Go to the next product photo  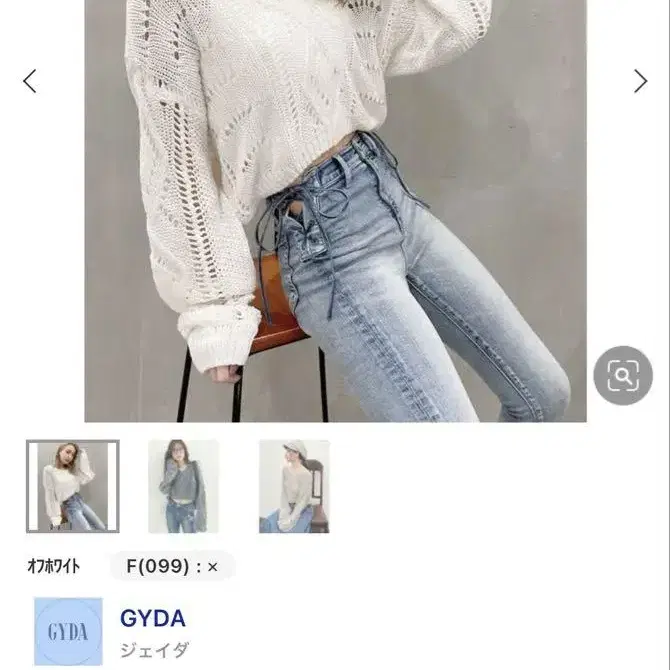tap(640, 81)
